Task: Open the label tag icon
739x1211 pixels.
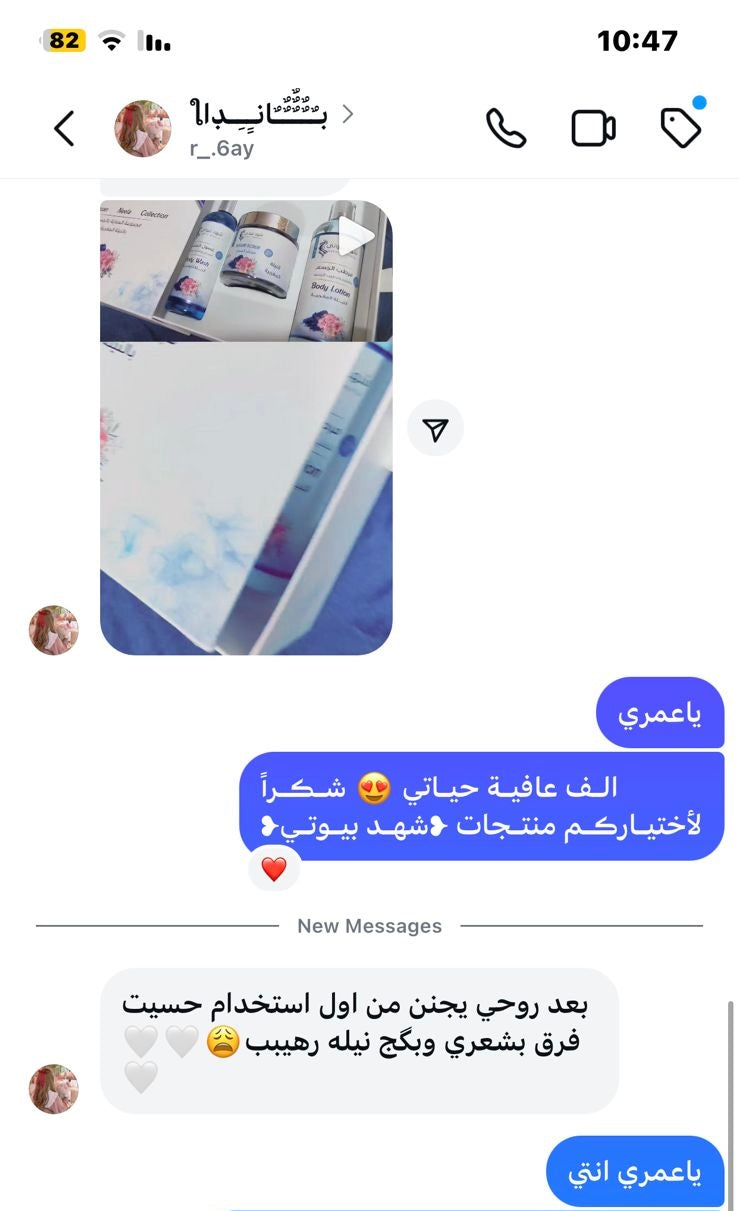Action: [682, 127]
